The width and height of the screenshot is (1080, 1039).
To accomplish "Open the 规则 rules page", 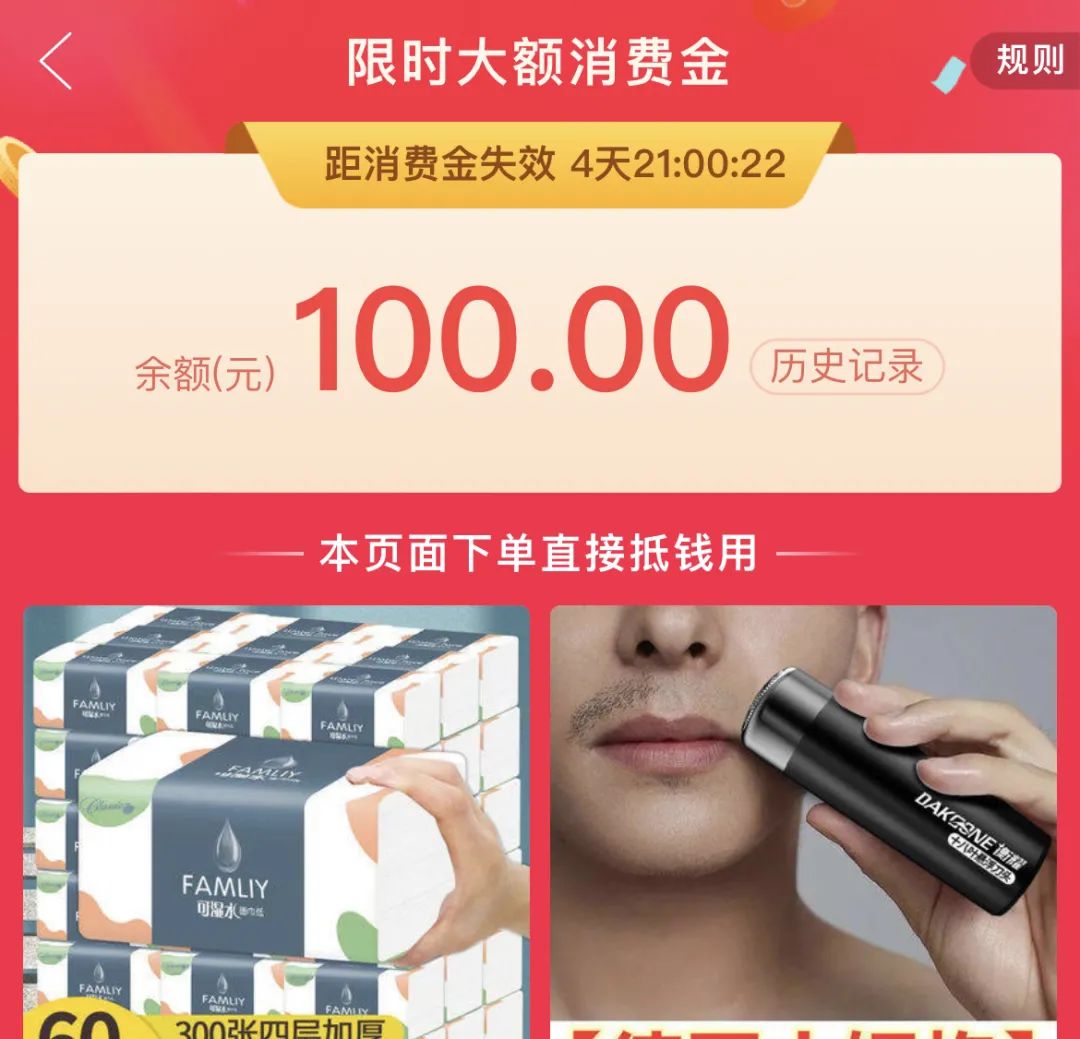I will click(x=1028, y=60).
